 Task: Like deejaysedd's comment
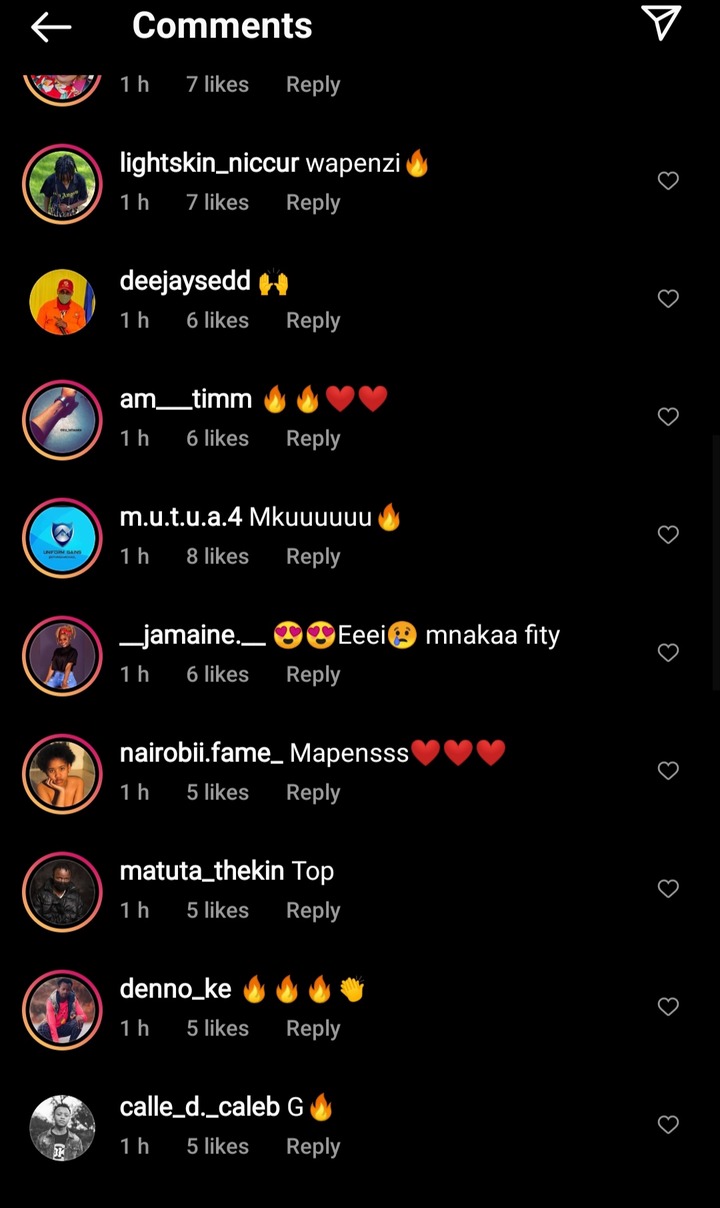[668, 299]
